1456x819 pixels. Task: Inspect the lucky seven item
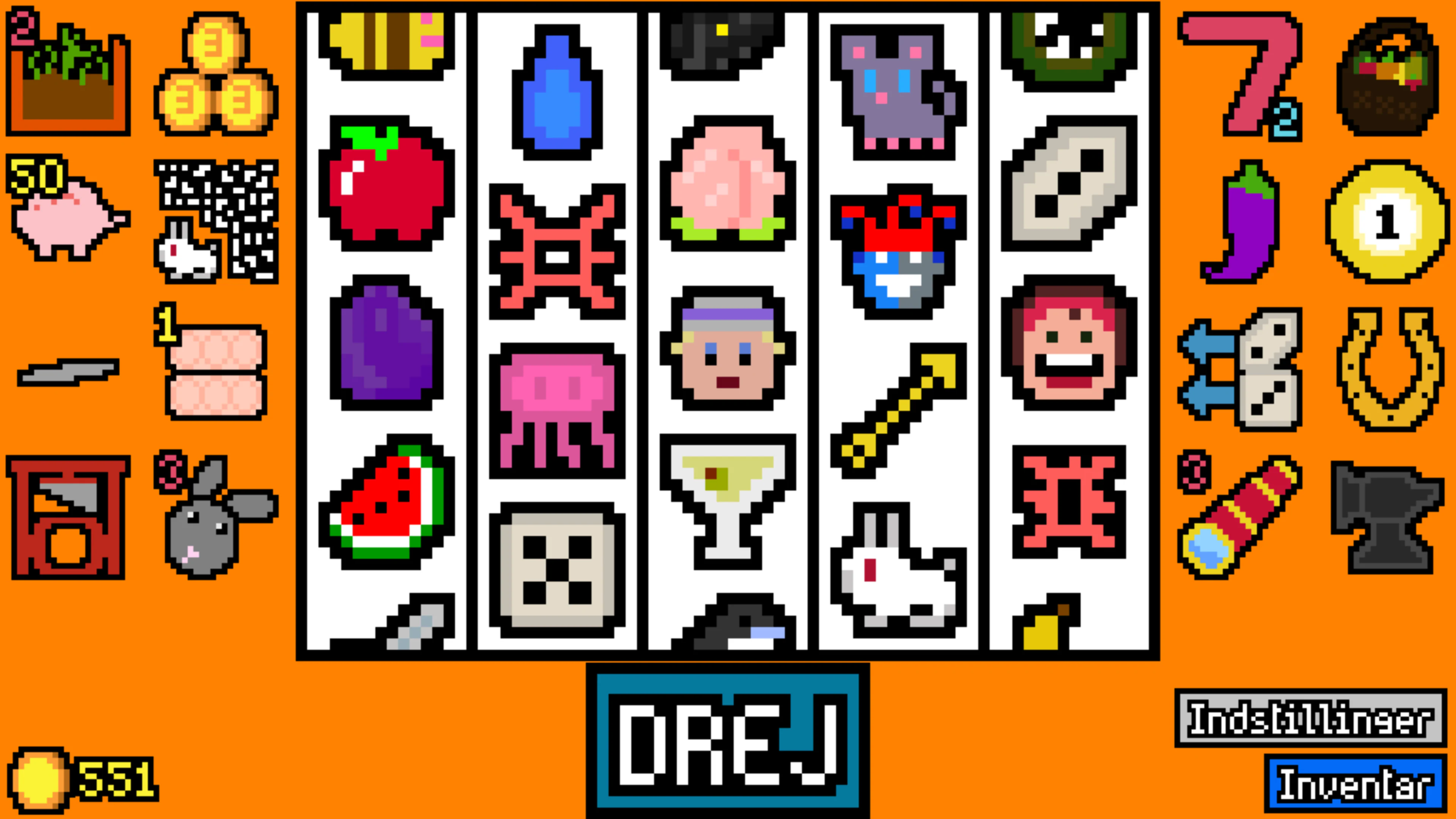coord(1241,74)
